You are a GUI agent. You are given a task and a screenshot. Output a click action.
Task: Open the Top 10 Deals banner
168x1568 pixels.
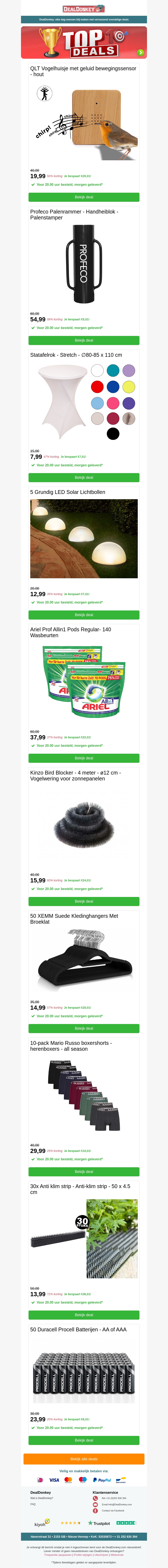pyautogui.click(x=84, y=42)
